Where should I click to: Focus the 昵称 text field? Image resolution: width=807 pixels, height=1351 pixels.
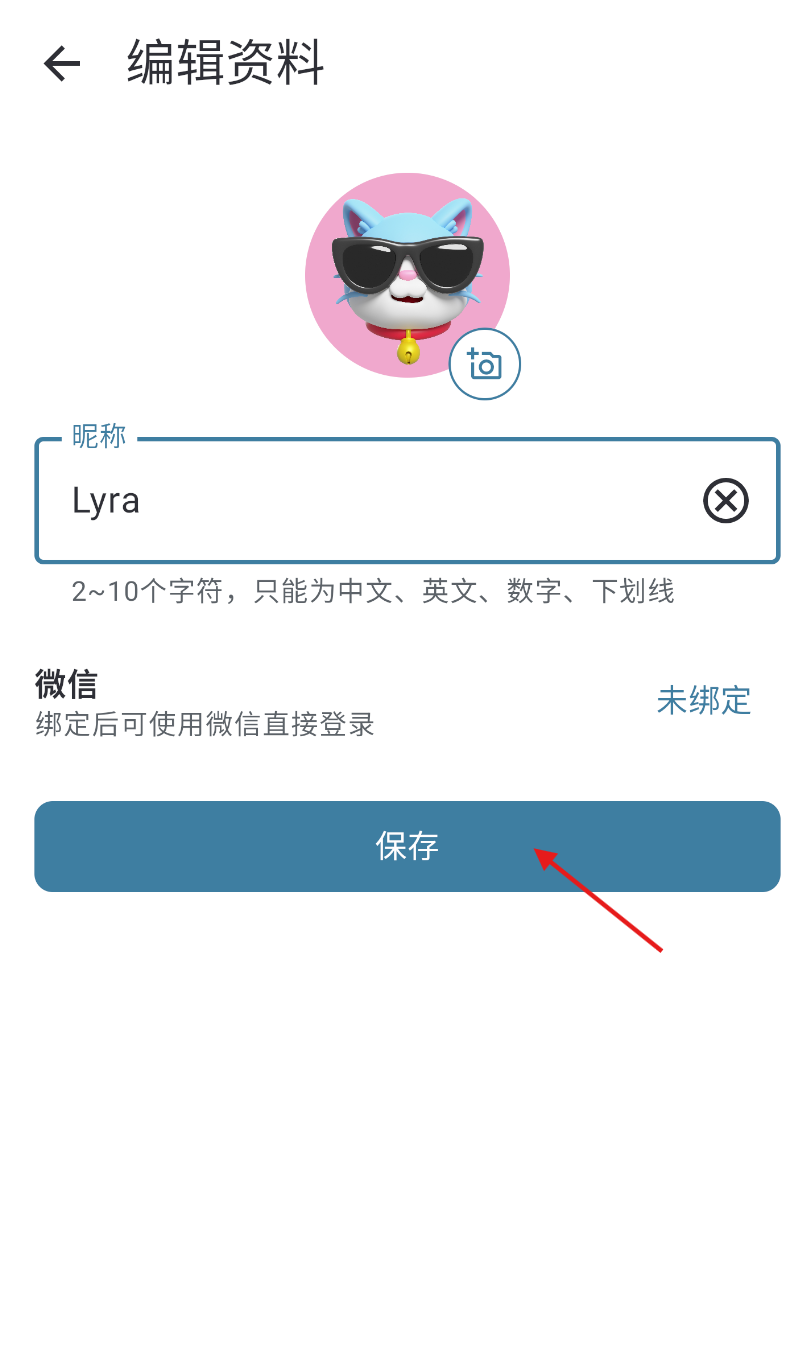(407, 500)
